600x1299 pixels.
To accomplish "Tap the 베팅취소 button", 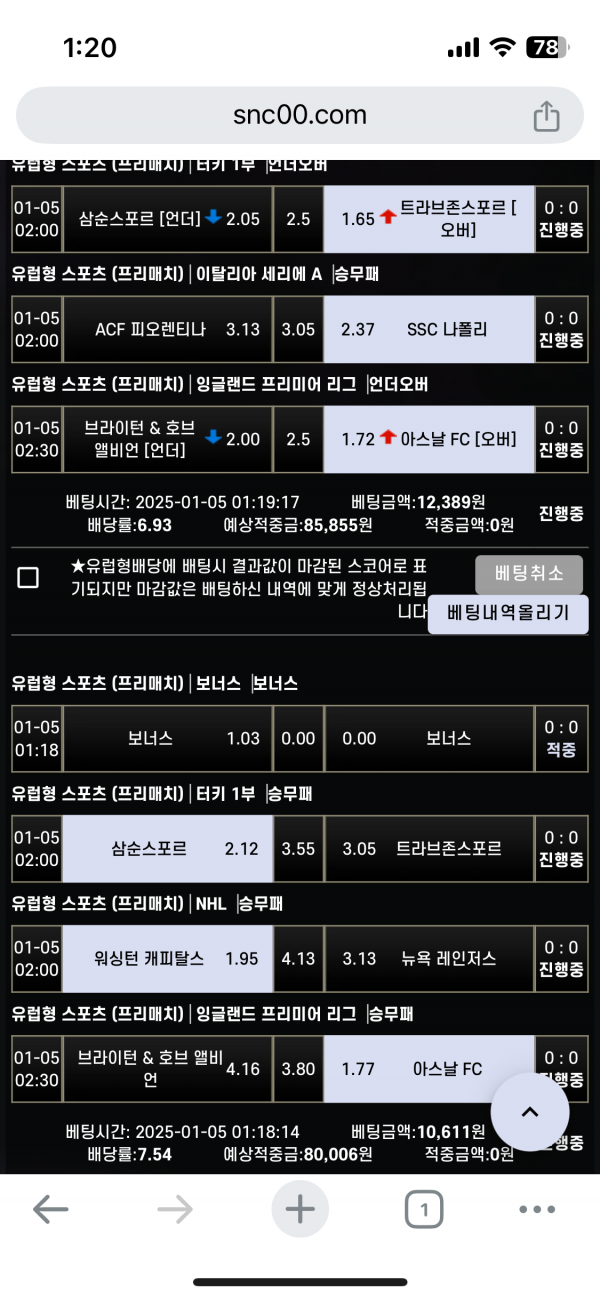I will [x=528, y=573].
